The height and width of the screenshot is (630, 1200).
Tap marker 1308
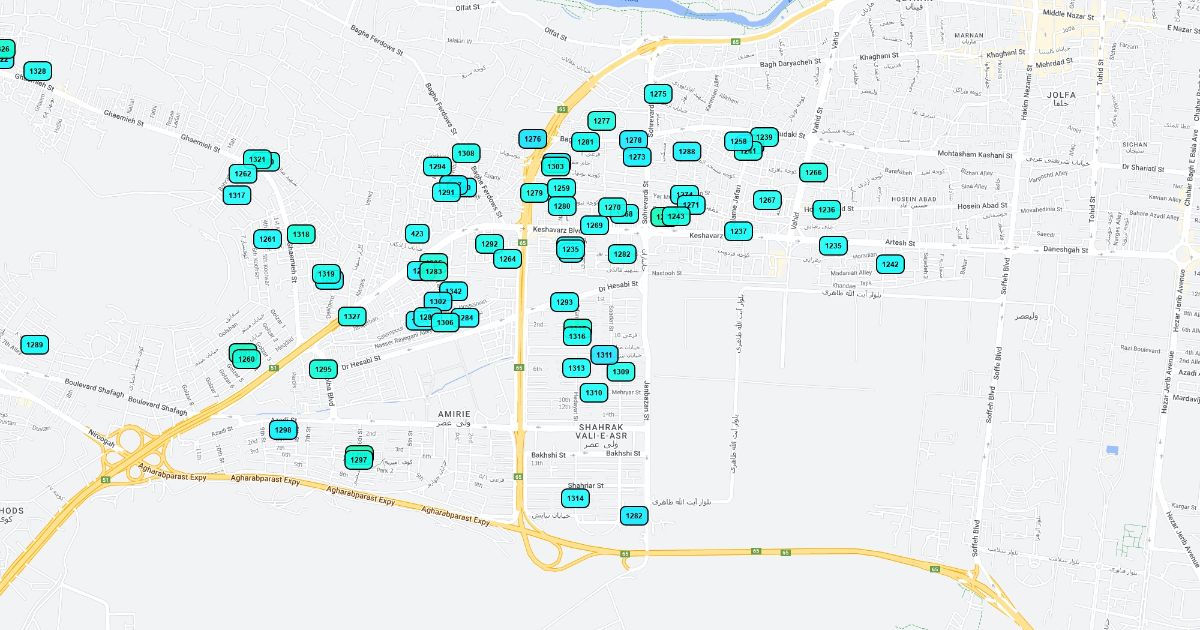(x=465, y=153)
